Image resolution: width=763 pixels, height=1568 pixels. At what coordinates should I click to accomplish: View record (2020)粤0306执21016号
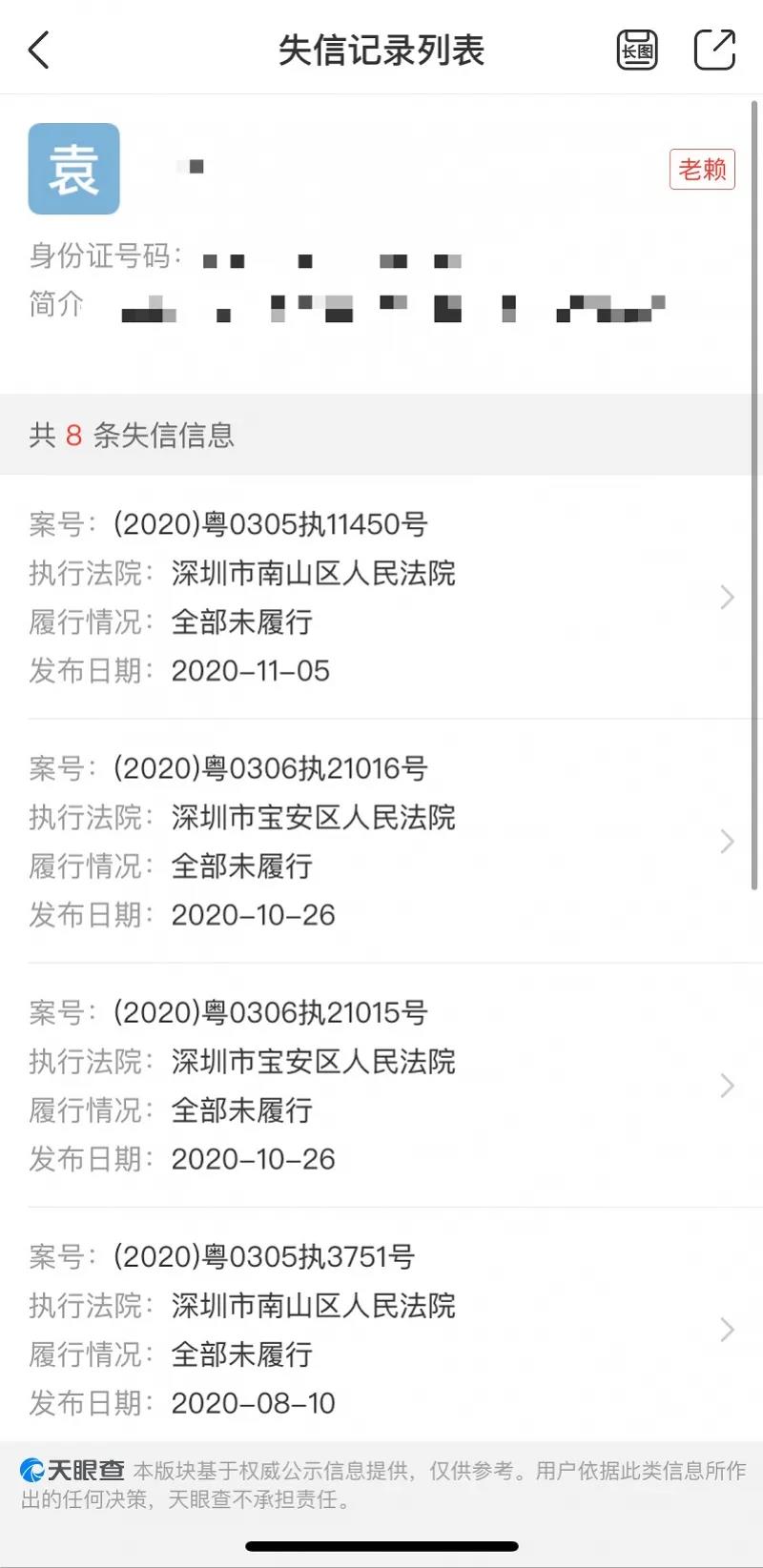click(381, 842)
